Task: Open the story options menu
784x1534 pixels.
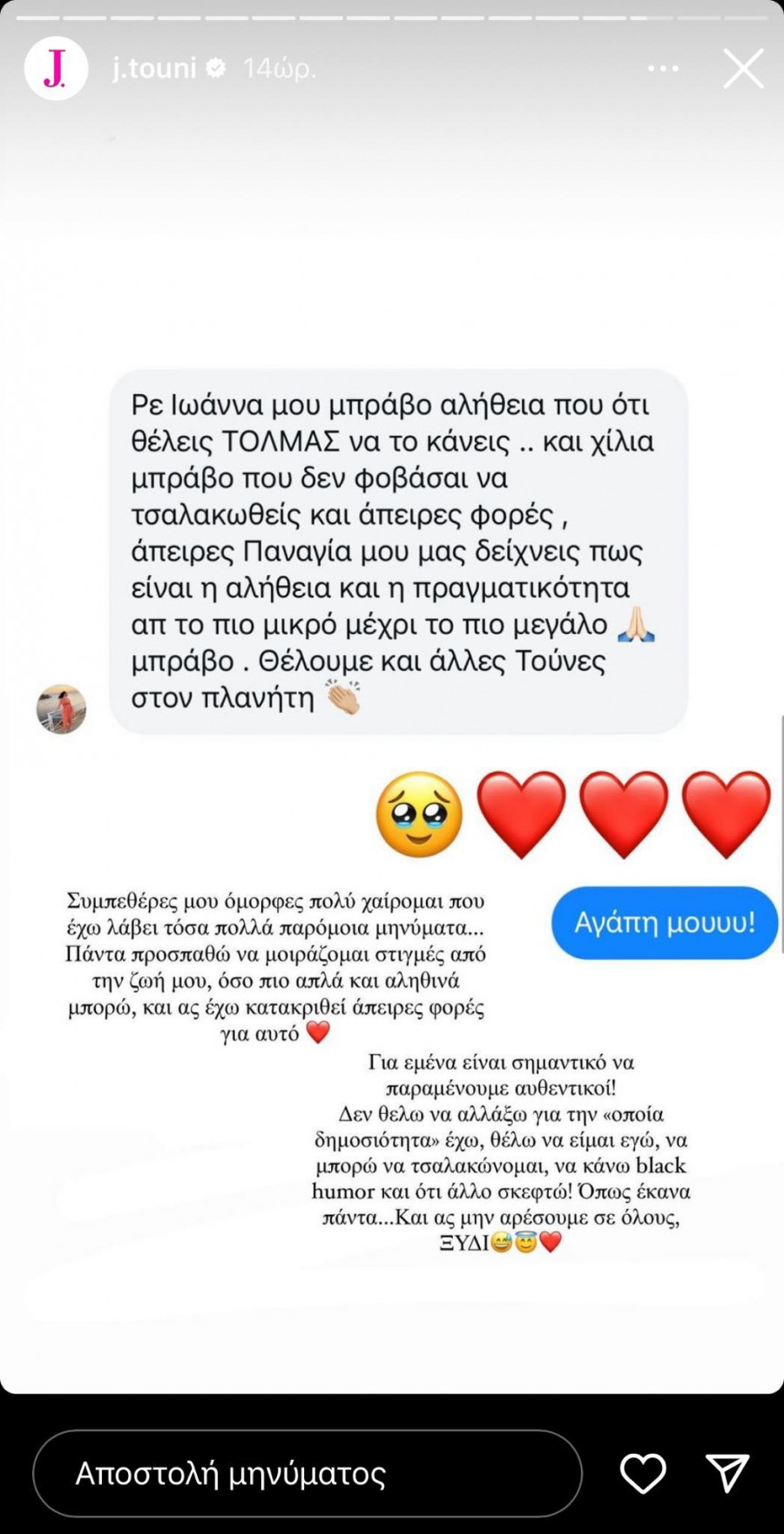Action: [663, 69]
